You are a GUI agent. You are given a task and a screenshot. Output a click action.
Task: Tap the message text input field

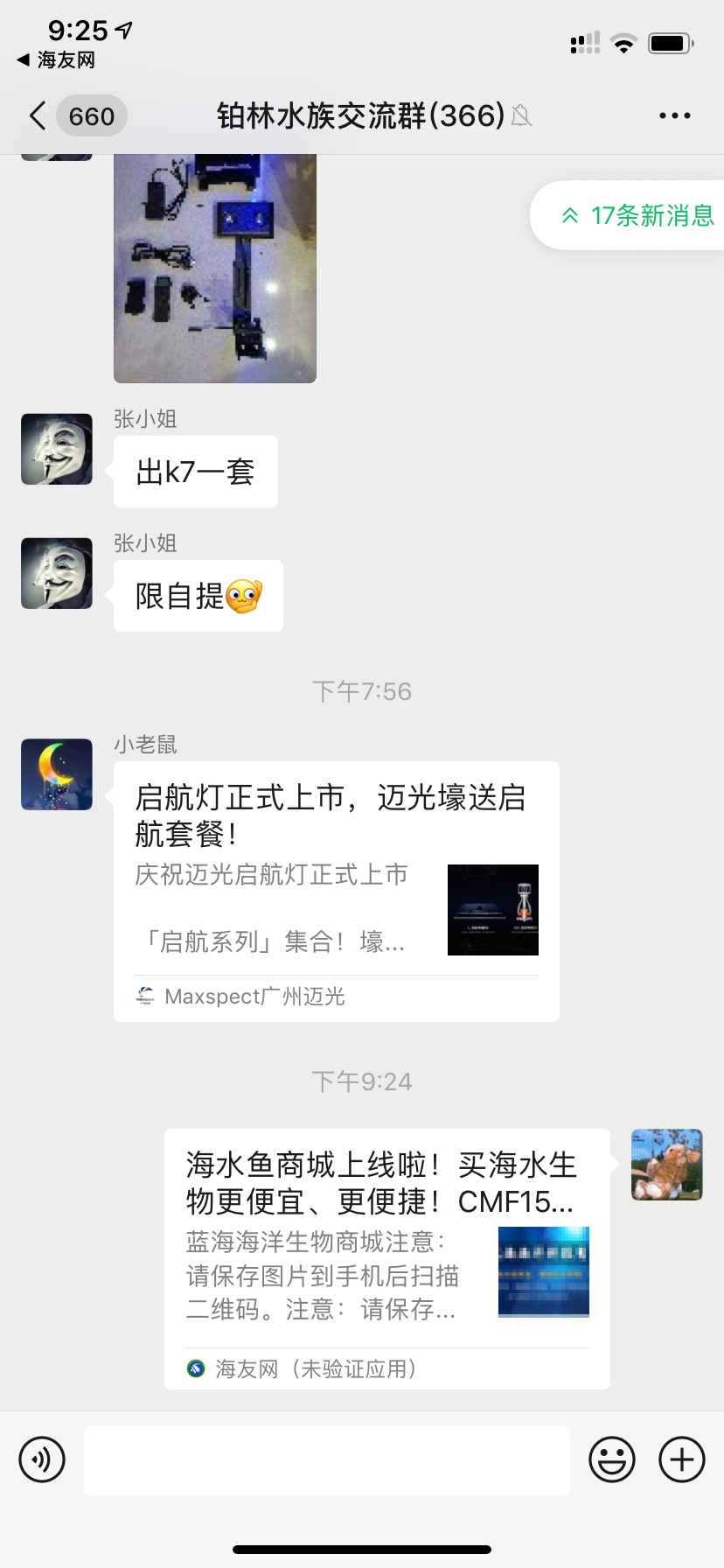click(x=326, y=1460)
